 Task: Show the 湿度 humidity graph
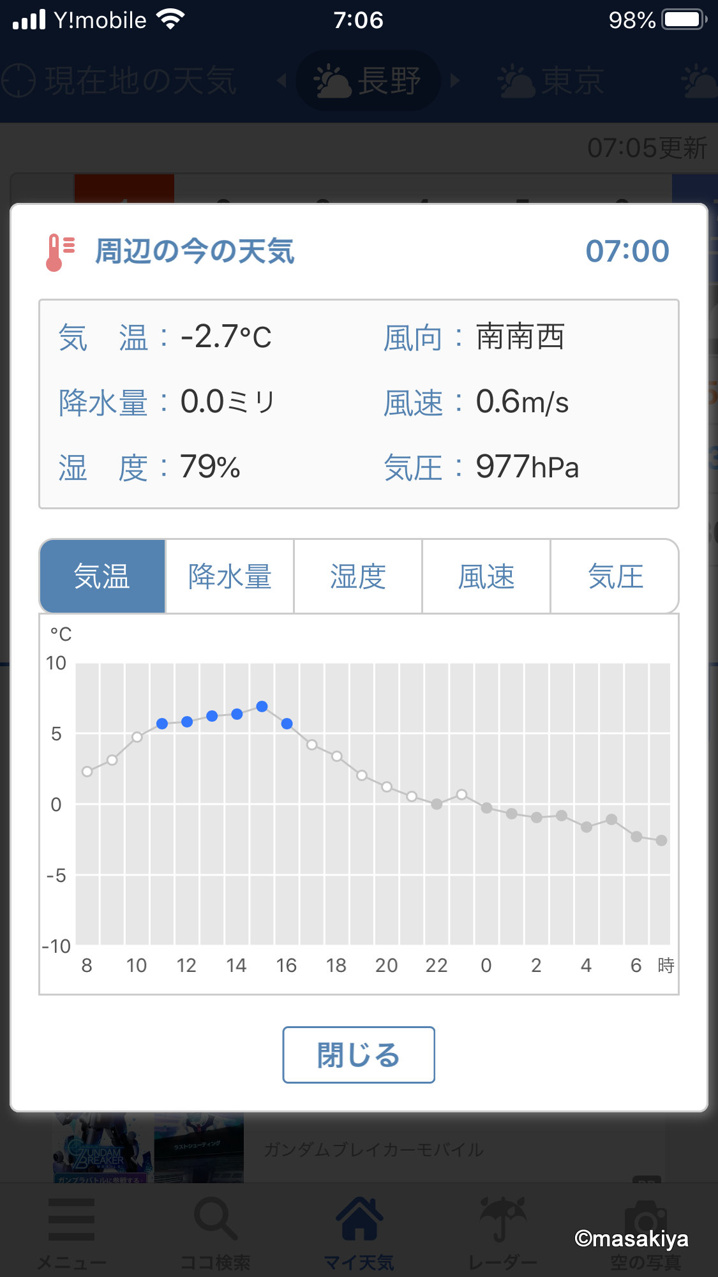point(358,577)
